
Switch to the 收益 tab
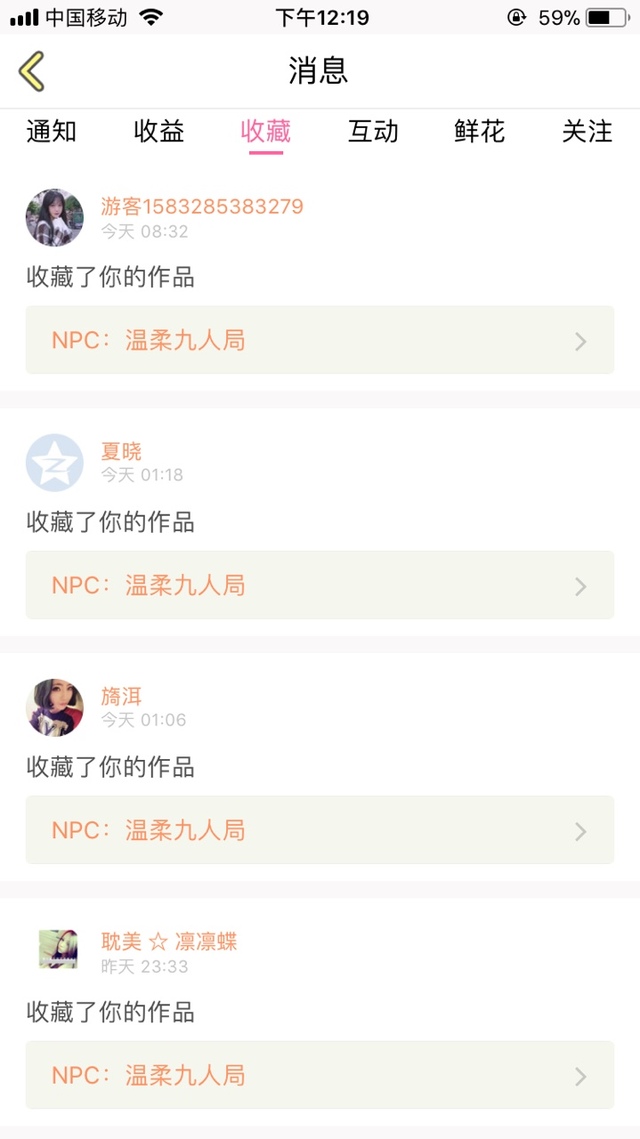[x=159, y=131]
